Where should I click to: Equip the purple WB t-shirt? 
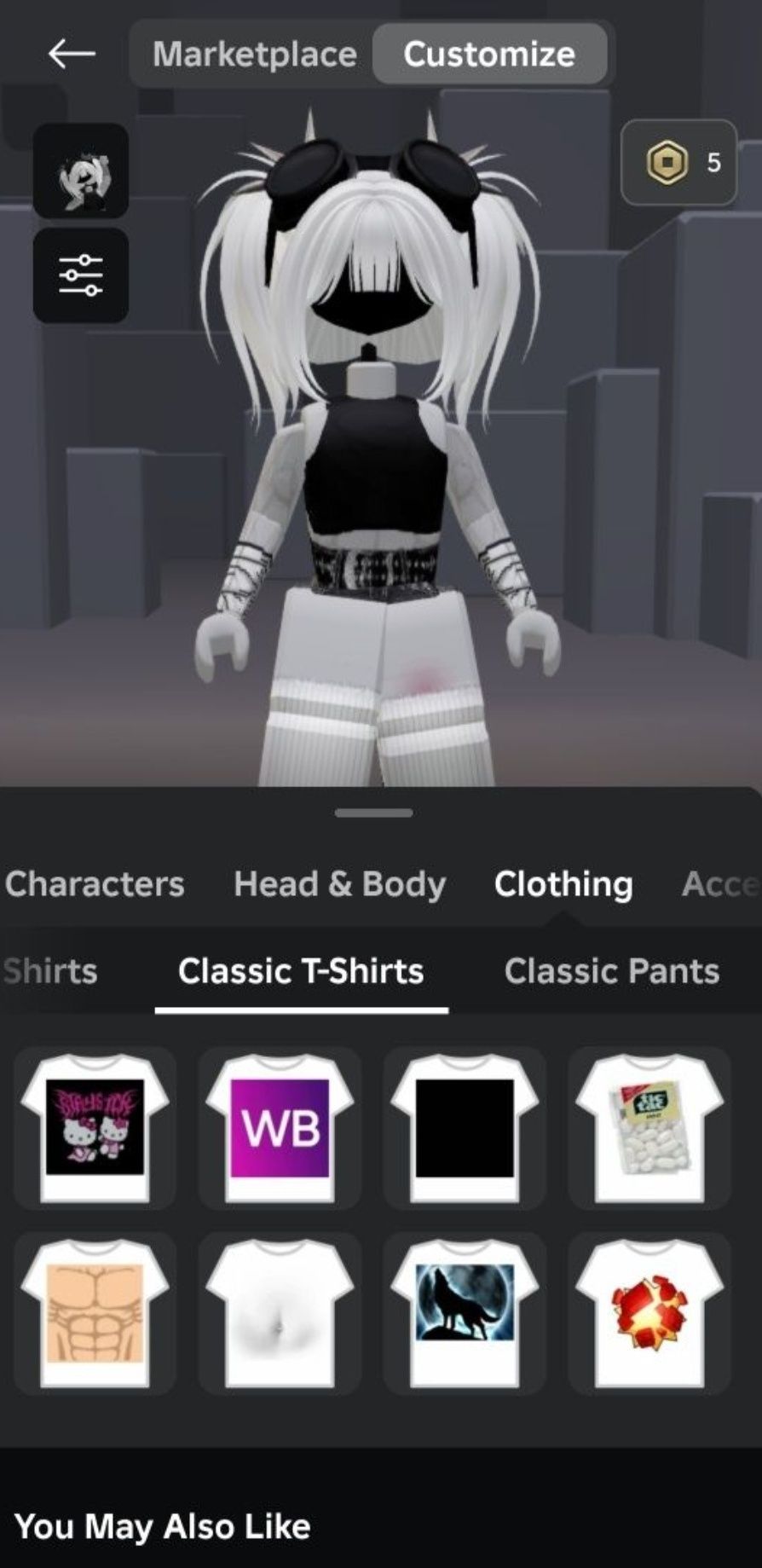coord(280,1127)
